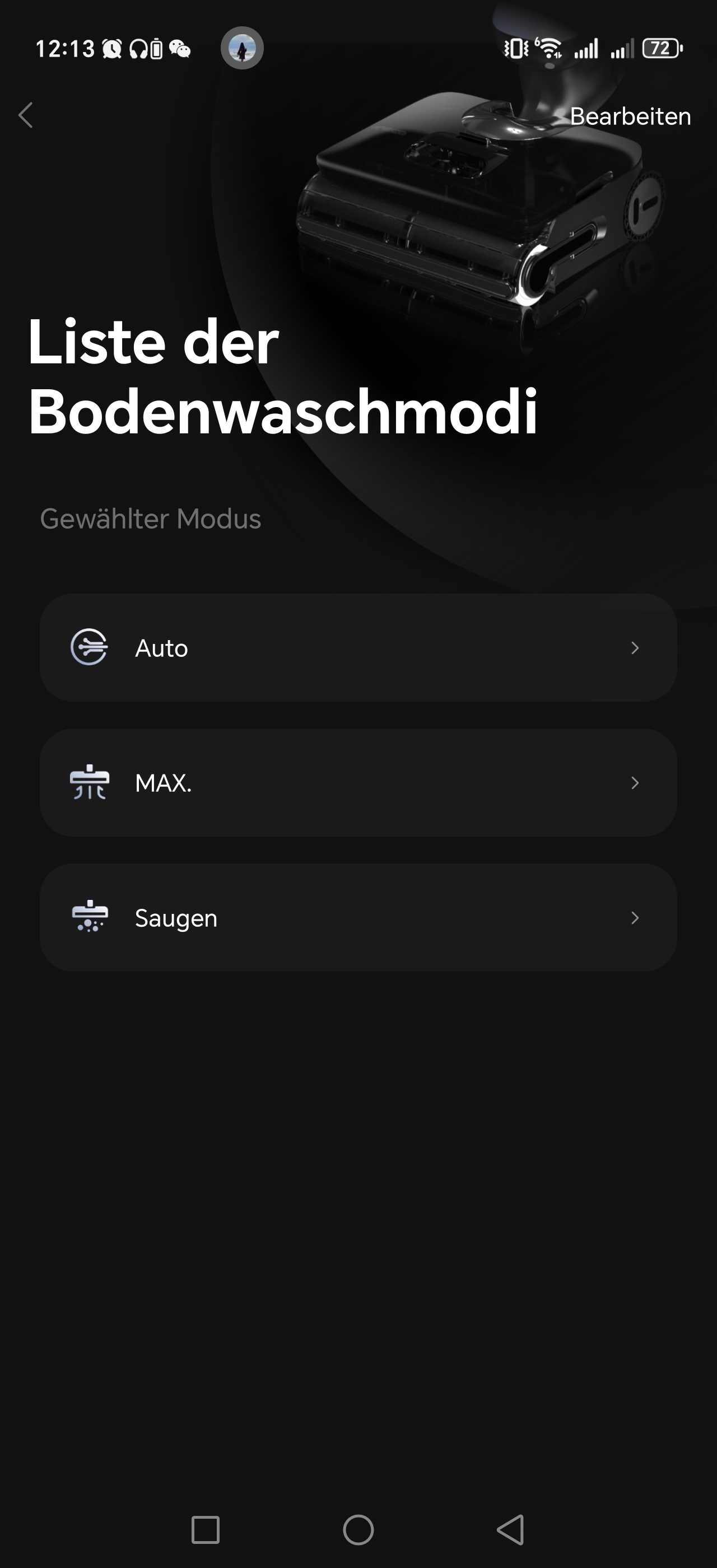The width and height of the screenshot is (717, 1568).
Task: Tap Bearbeiten to edit the mode list
Action: tap(630, 116)
